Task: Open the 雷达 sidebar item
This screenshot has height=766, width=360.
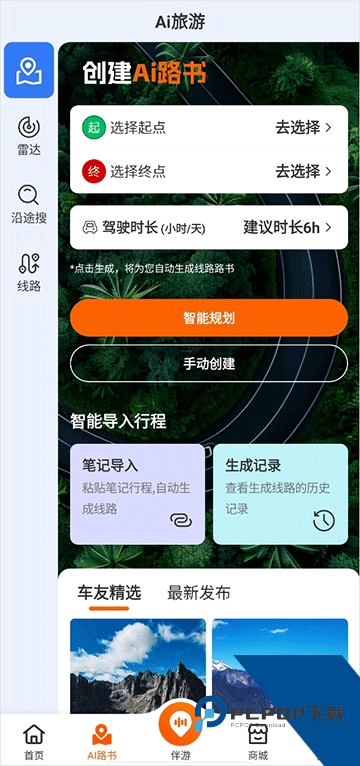Action: click(29, 136)
